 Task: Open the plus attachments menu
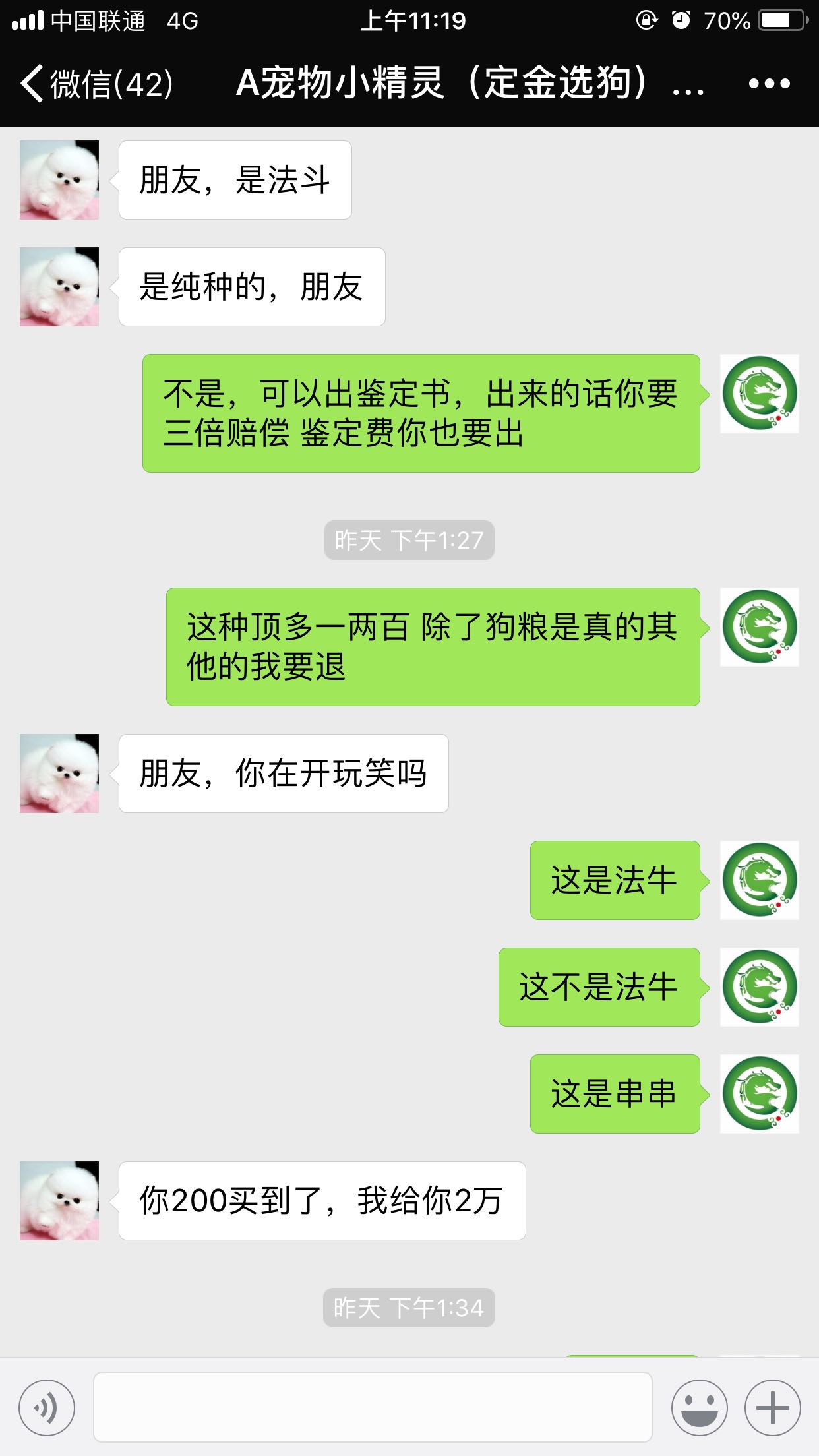pos(772,1407)
